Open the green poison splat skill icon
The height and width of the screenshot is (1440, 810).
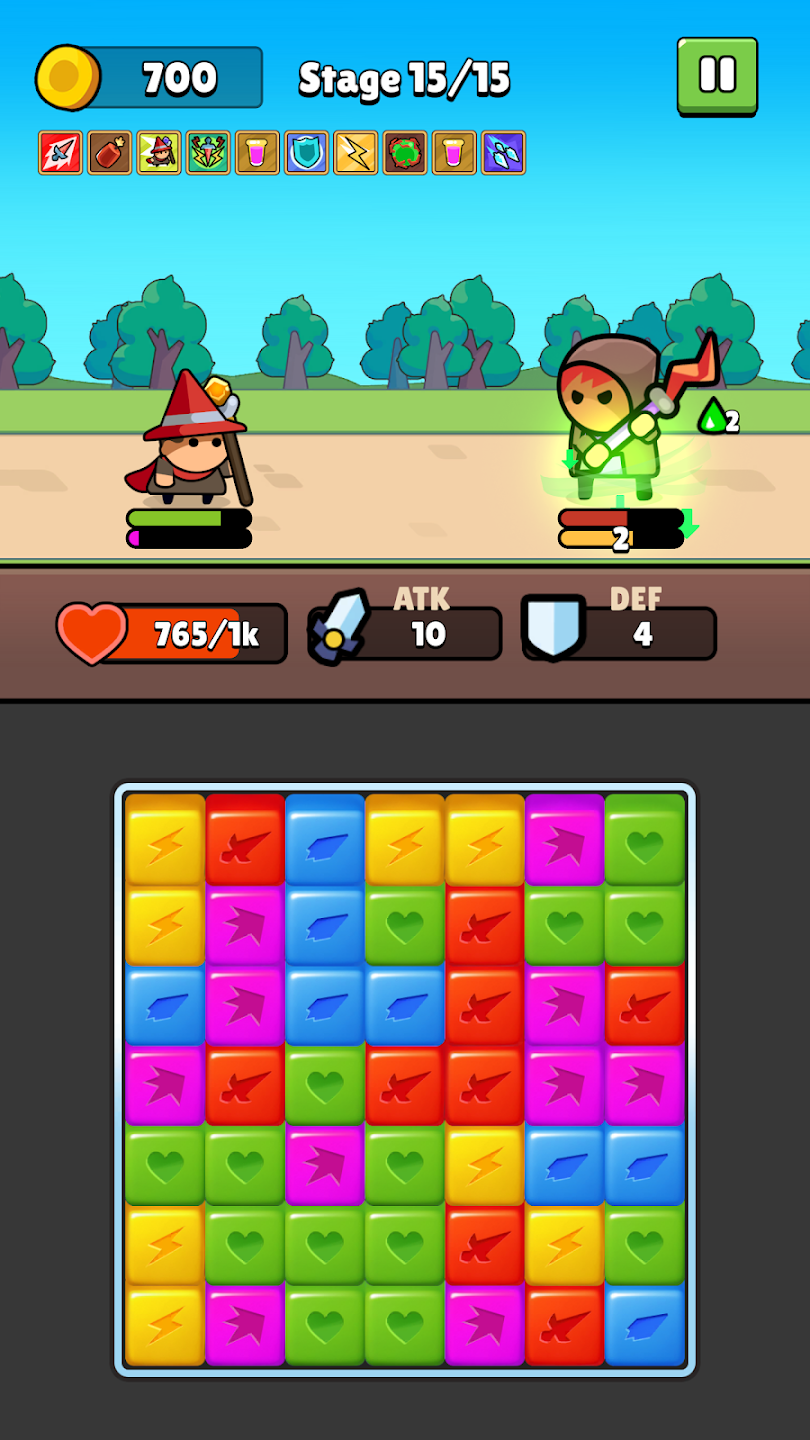point(404,153)
